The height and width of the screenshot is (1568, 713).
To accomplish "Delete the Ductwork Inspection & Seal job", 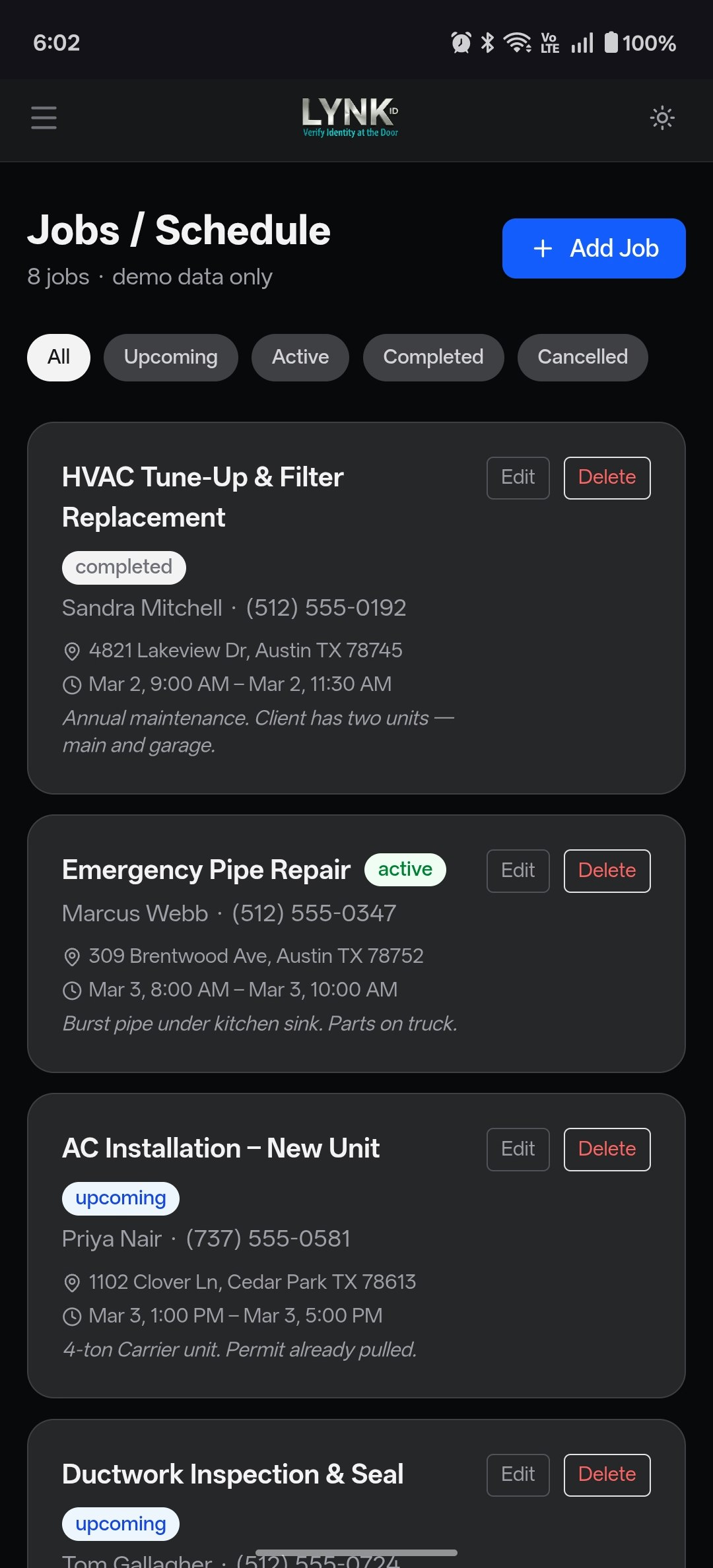I will [607, 1474].
